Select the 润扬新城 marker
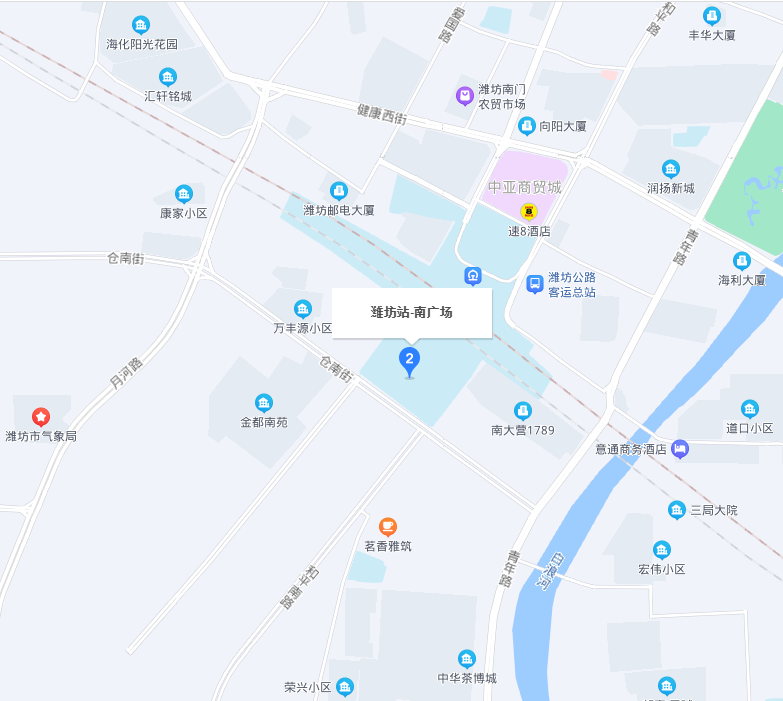Viewport: 783px width, 701px height. coord(671,168)
